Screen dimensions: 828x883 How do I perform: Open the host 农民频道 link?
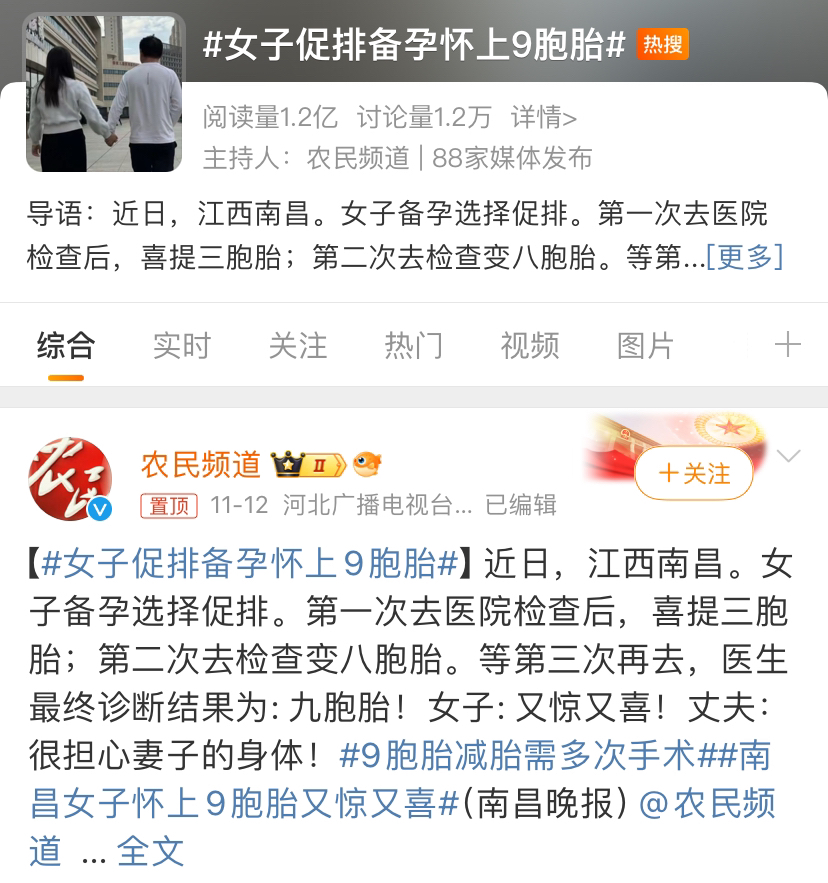pos(358,158)
